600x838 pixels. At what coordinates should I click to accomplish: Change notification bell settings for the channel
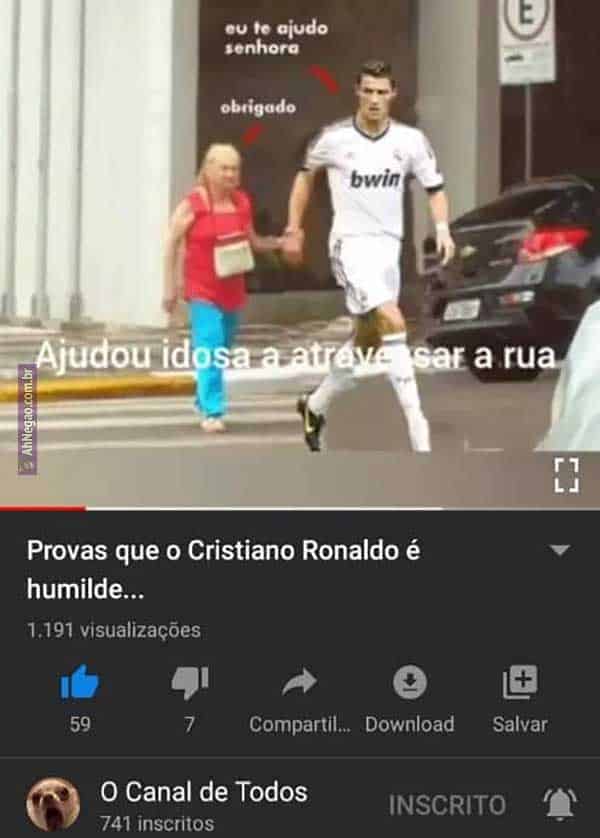(x=559, y=804)
